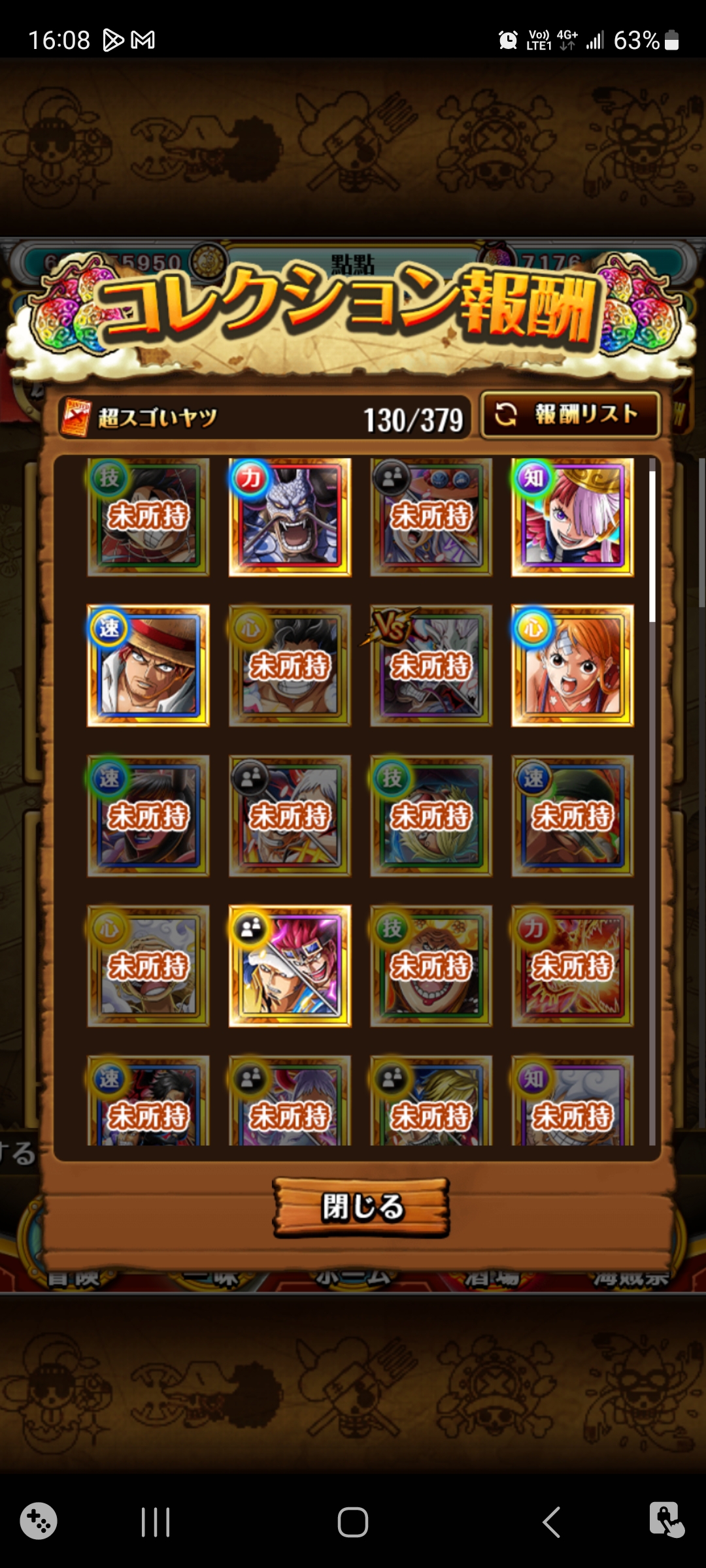Tap the unowned 技 Big Mom tile
This screenshot has height=1568, width=706.
click(x=431, y=966)
